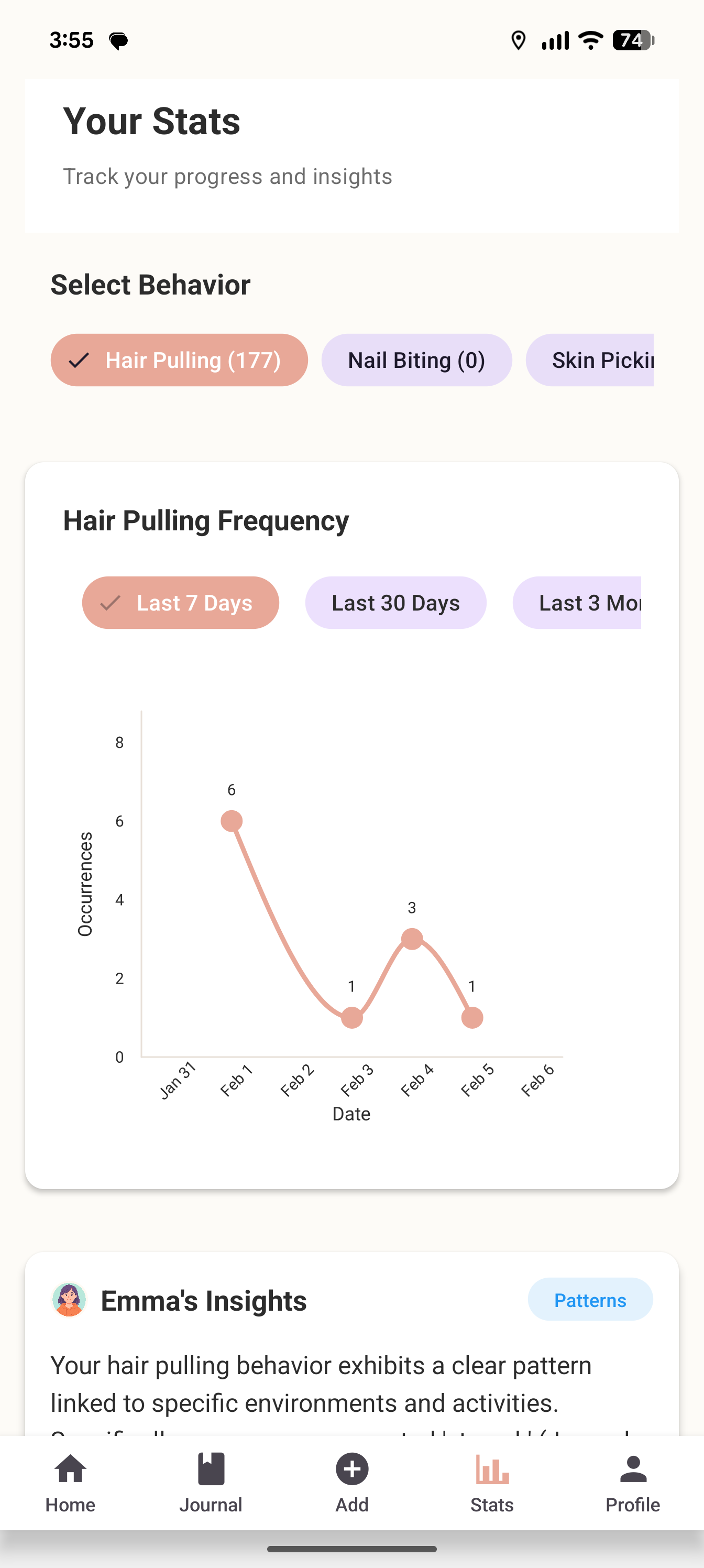Select the Nail Biting behavior chip

click(416, 360)
